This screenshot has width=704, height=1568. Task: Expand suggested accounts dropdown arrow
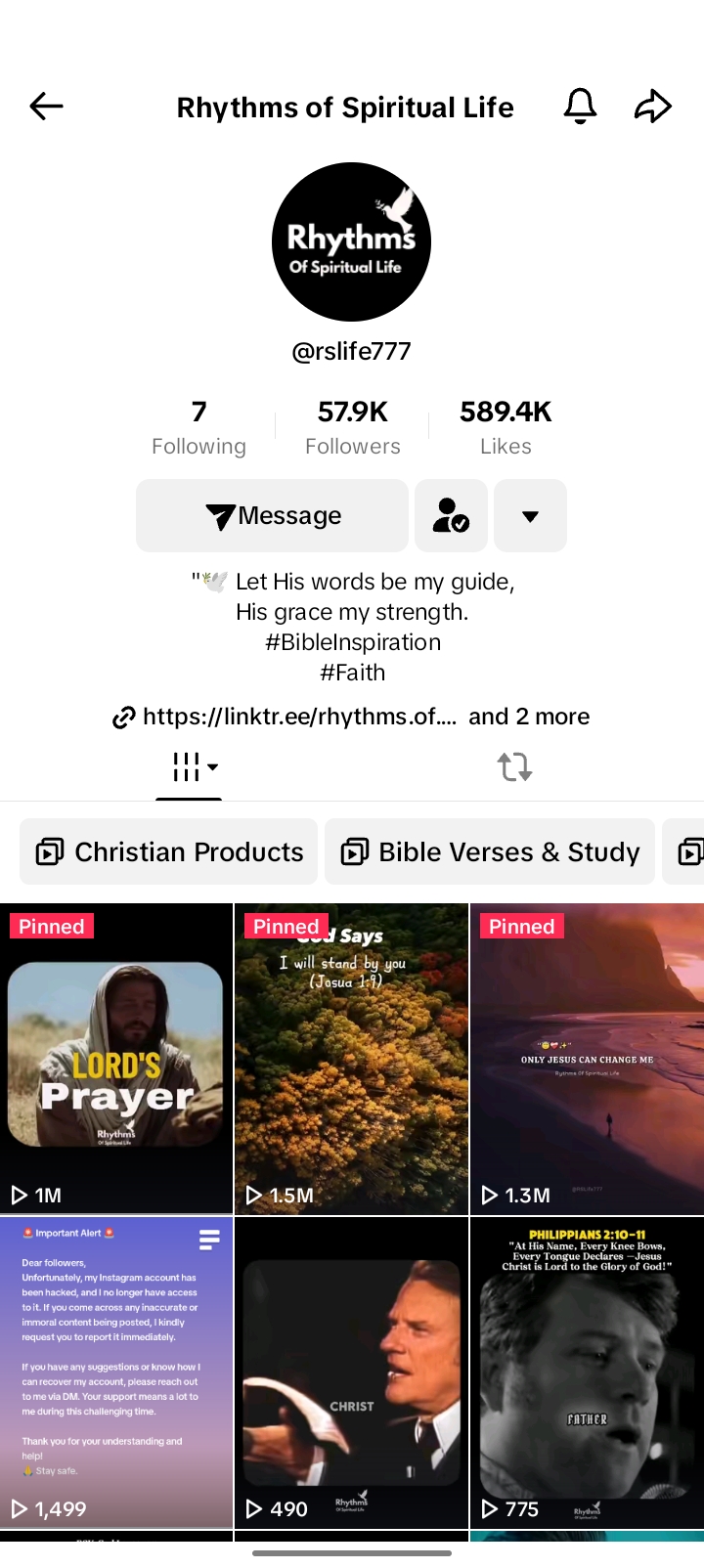coord(530,515)
